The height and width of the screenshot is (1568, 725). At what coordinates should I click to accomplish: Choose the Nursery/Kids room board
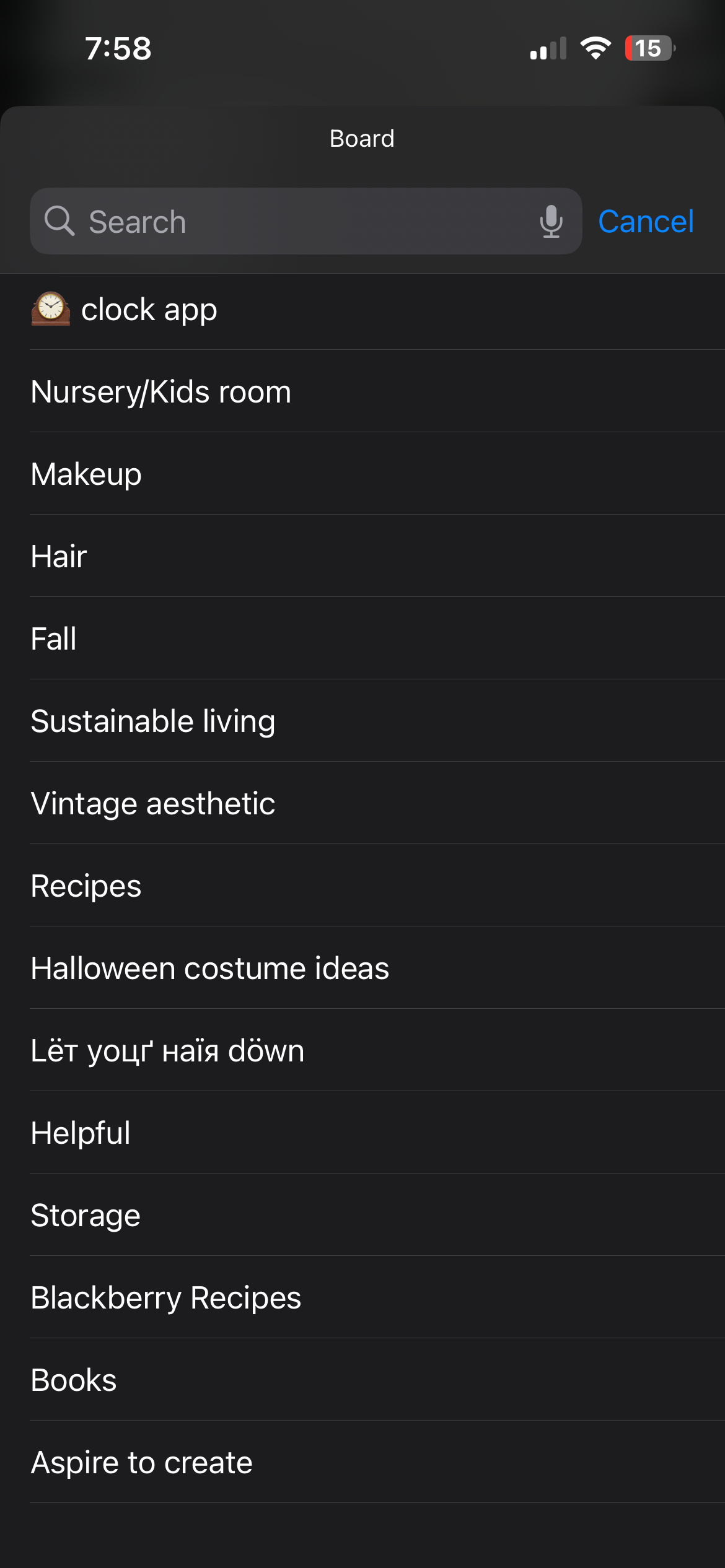pyautogui.click(x=161, y=392)
